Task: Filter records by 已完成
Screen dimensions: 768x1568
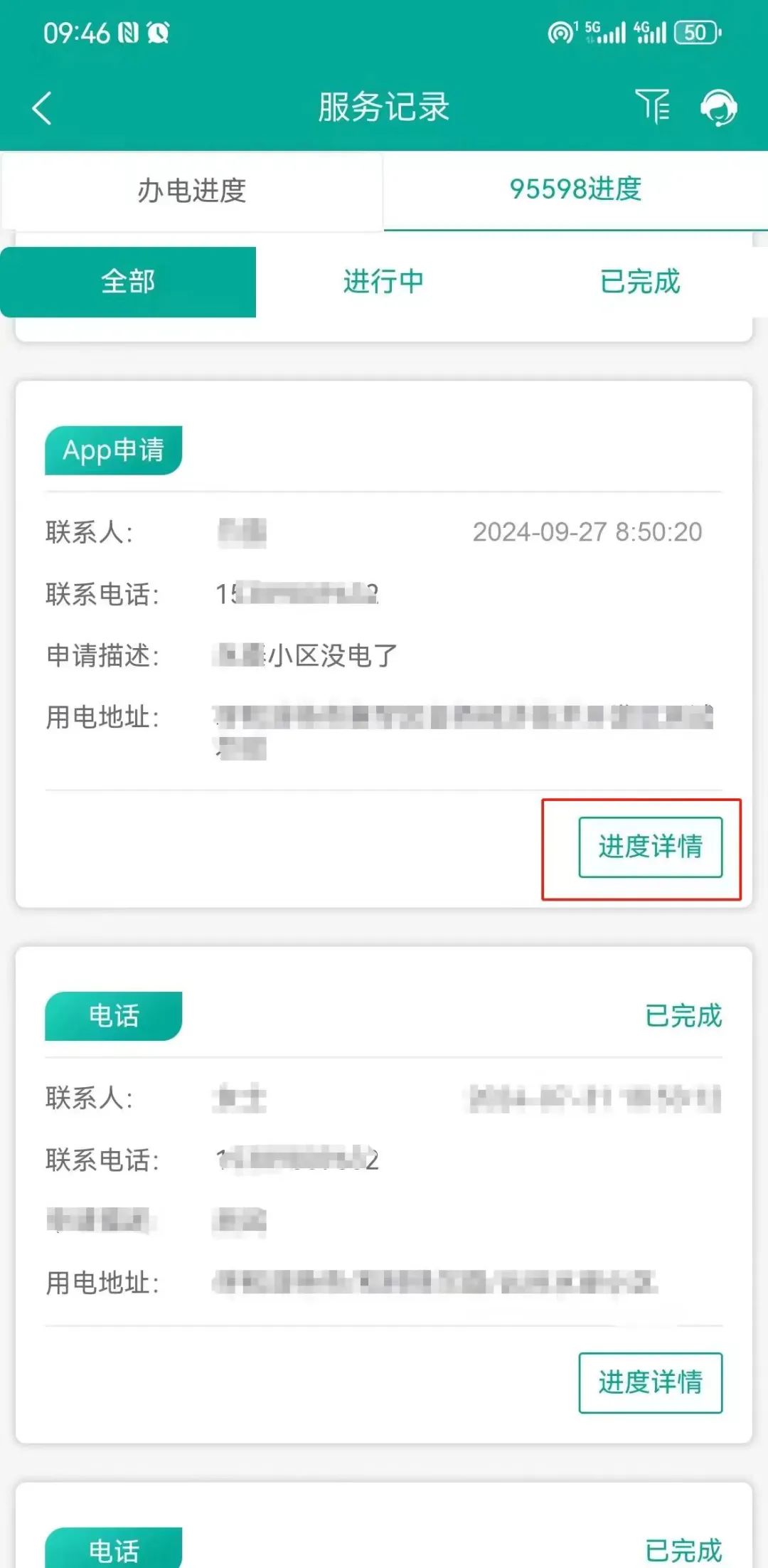Action: (639, 282)
